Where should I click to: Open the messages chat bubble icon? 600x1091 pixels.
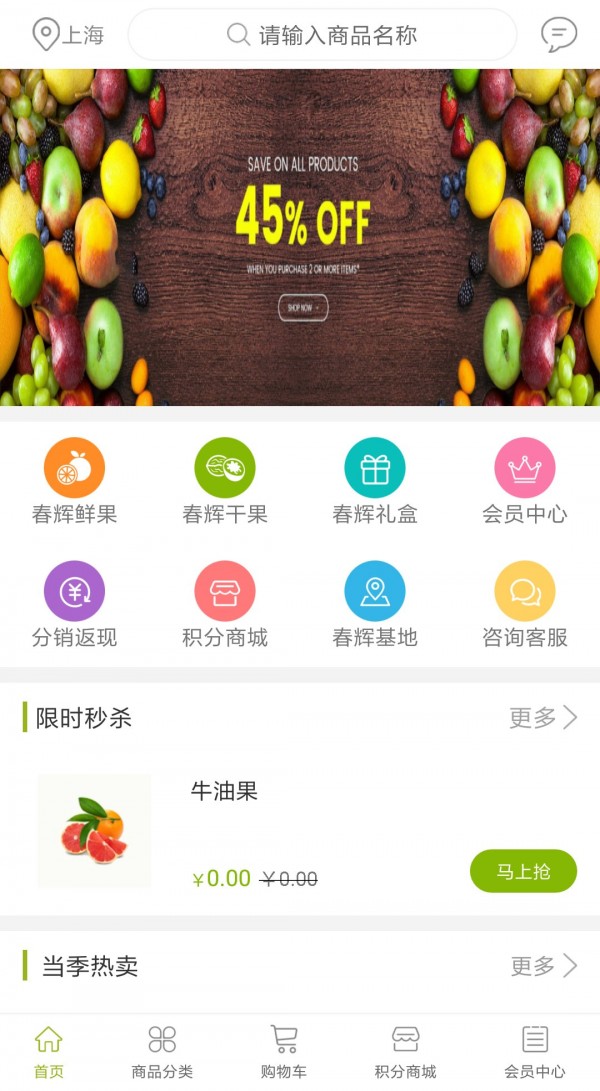[x=558, y=35]
